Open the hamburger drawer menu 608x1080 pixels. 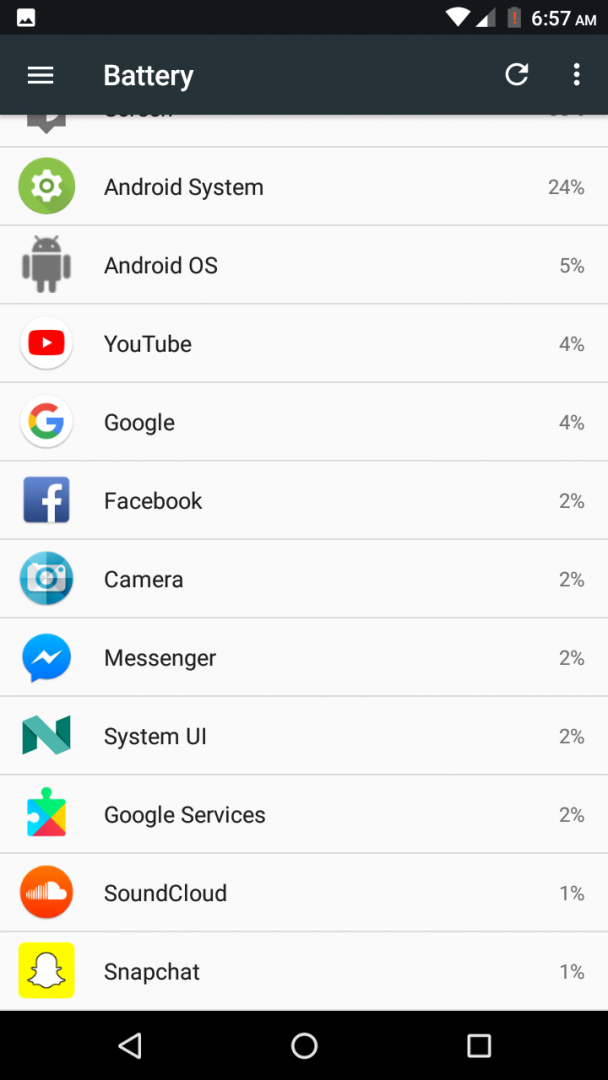[x=41, y=75]
